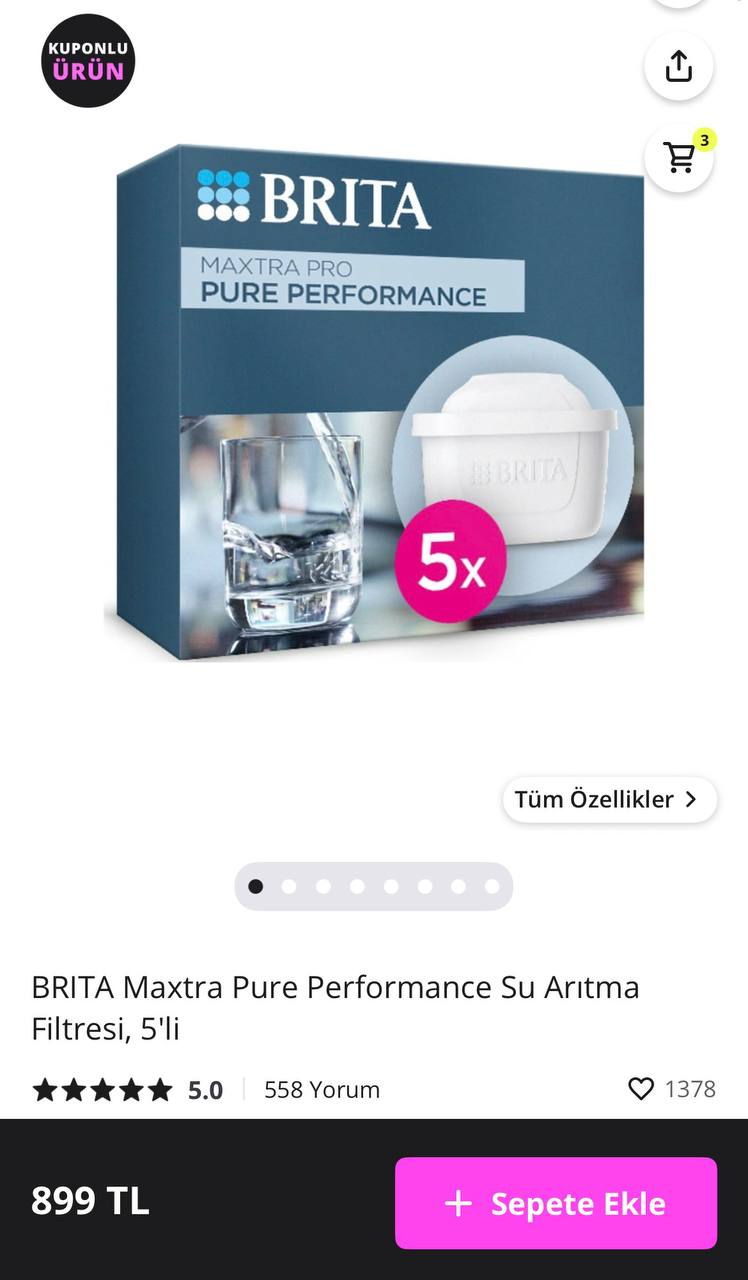The height and width of the screenshot is (1280, 748).
Task: Open the BRITA product image
Action: [x=375, y=400]
